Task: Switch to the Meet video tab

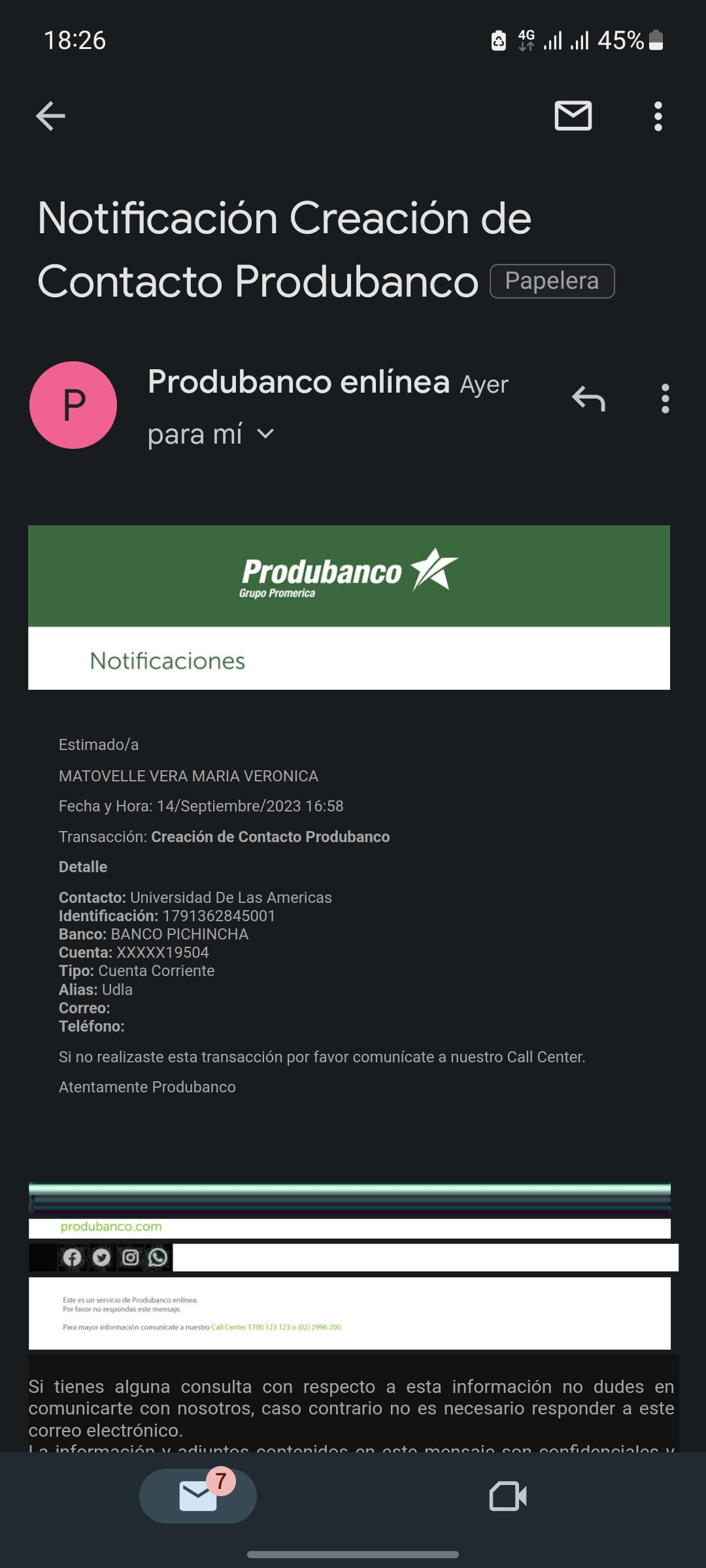Action: (x=508, y=1495)
